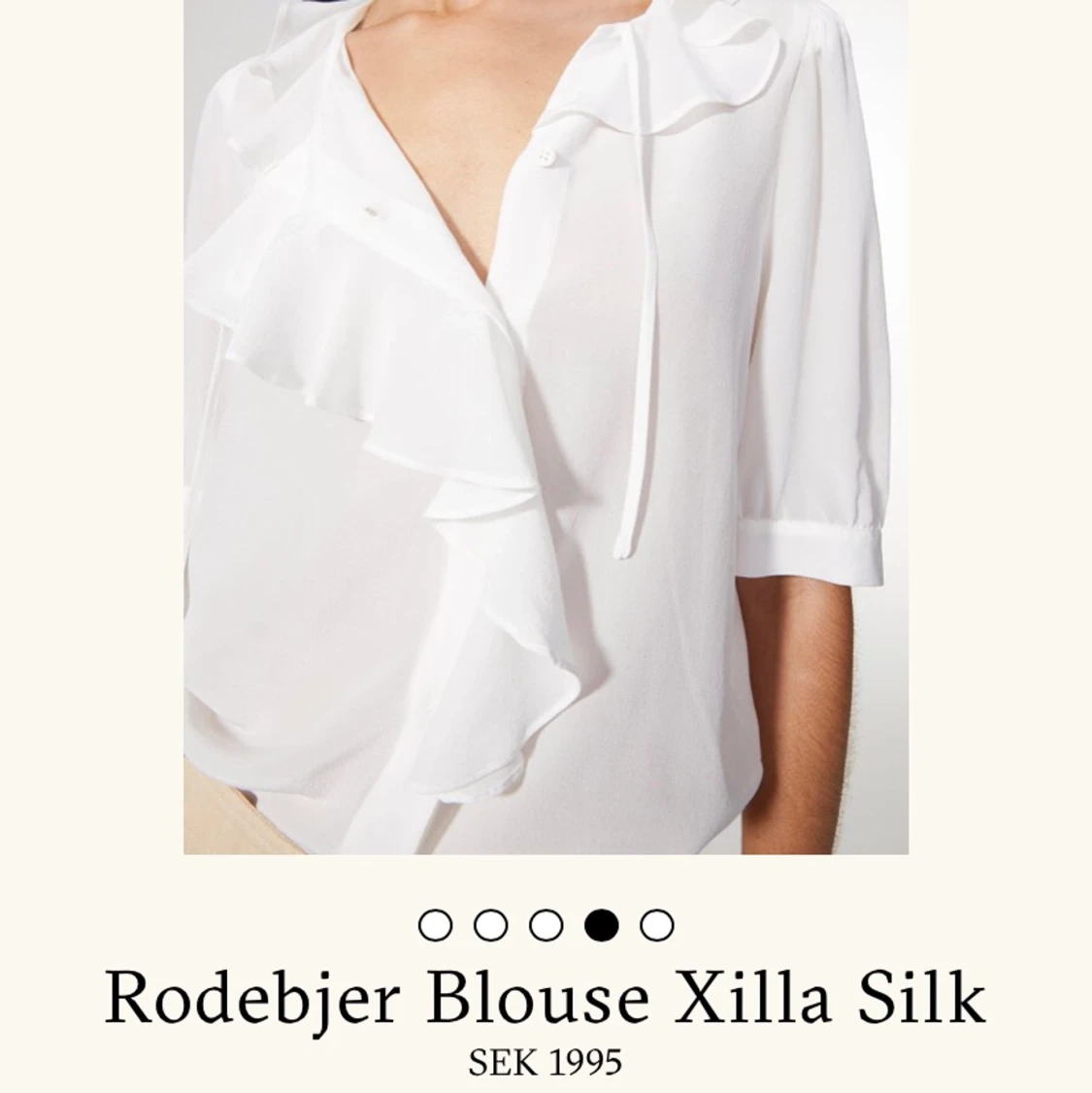Select the second carousel dot
The height and width of the screenshot is (1093, 1092).
click(490, 926)
